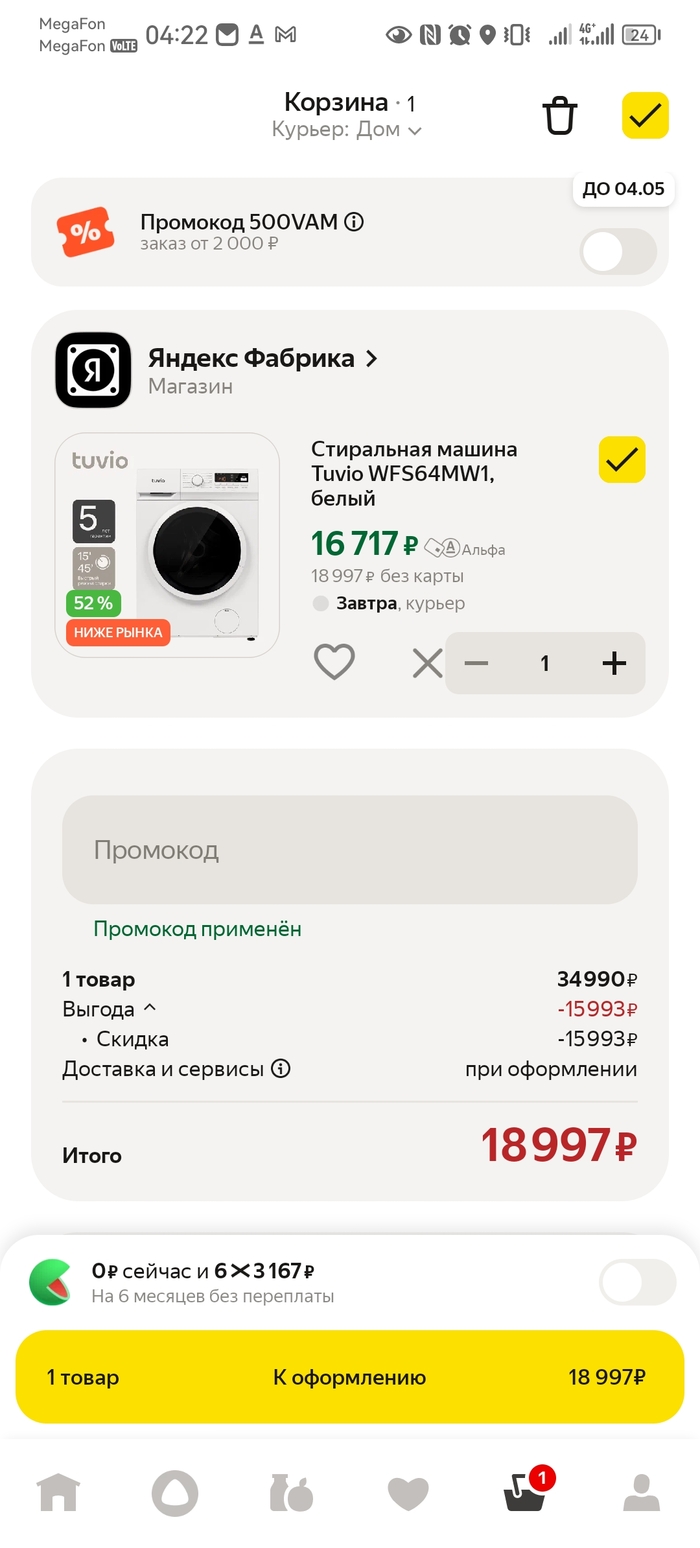This screenshot has height=1548, width=700.
Task: Open the Tuvio washing machine product image
Action: coord(167,545)
